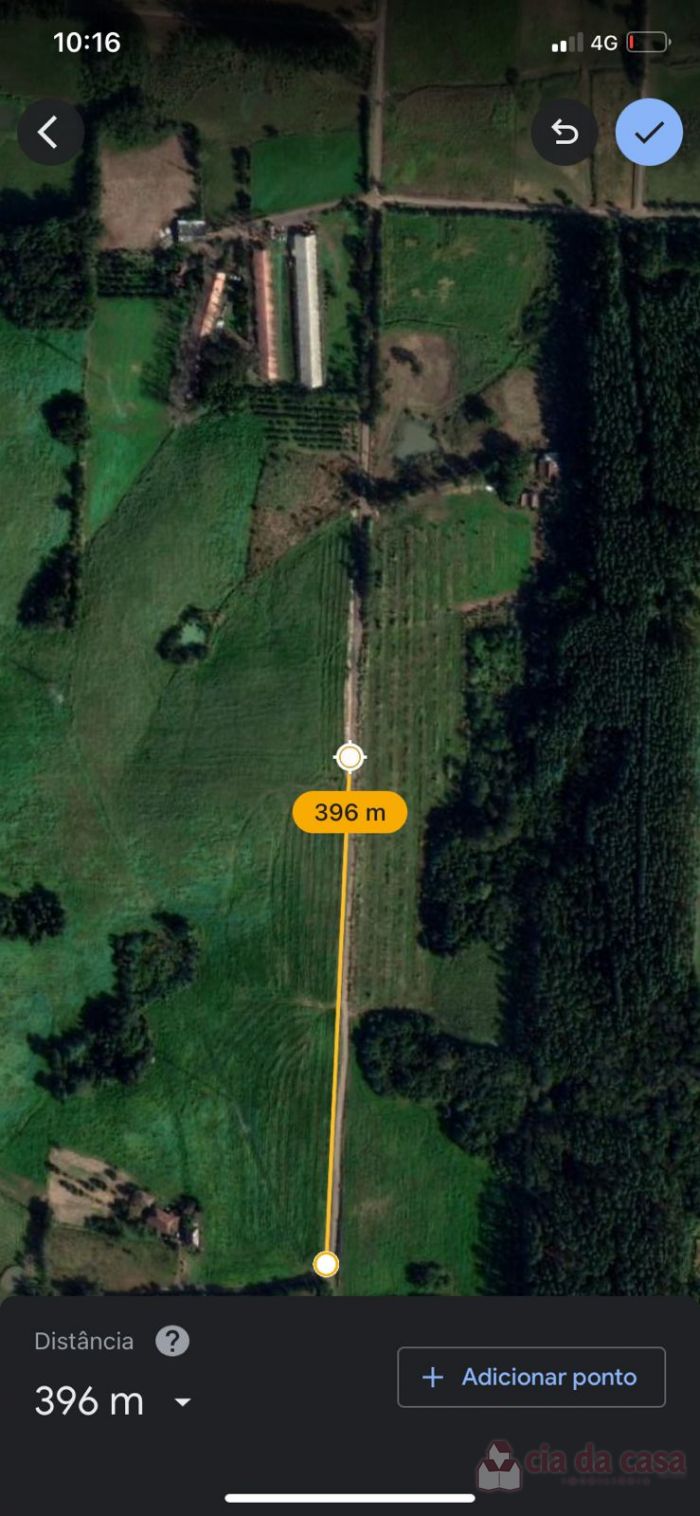Confirm the measurement with the checkmark
The width and height of the screenshot is (700, 1516).
click(649, 132)
